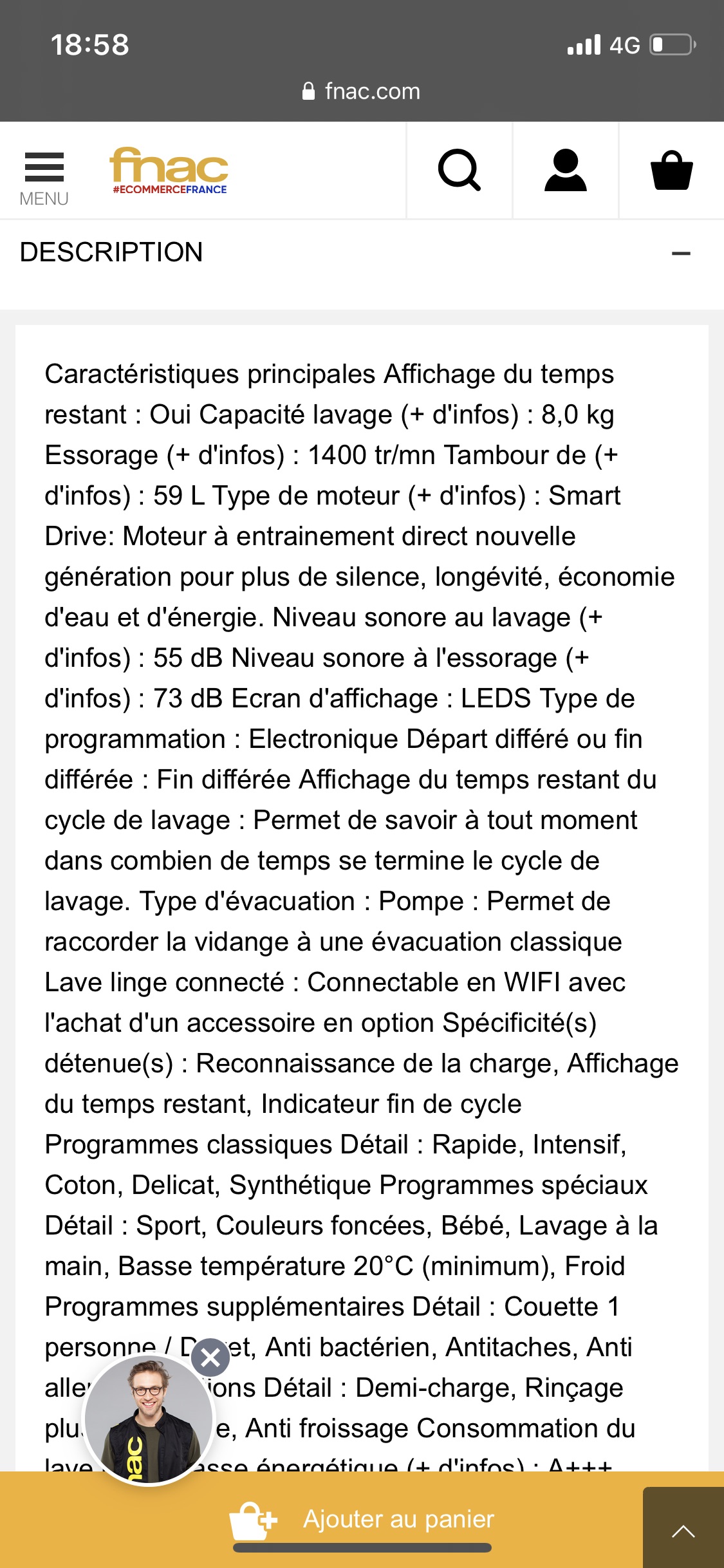Dismiss the advisor chat bubble

[x=210, y=1358]
